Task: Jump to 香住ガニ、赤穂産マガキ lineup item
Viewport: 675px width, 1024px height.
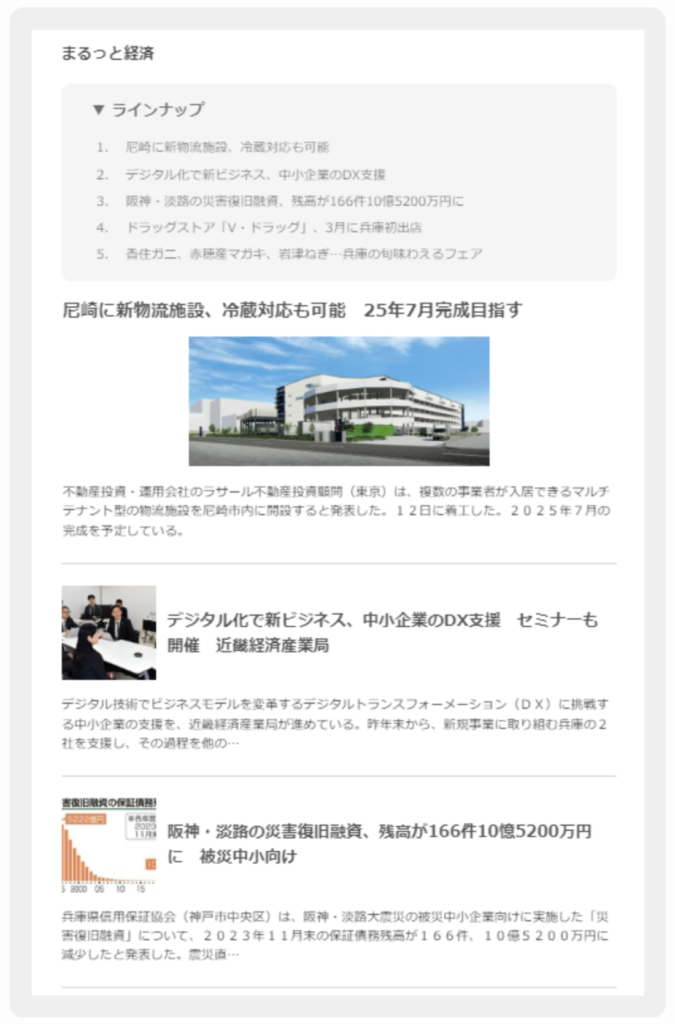Action: [303, 254]
